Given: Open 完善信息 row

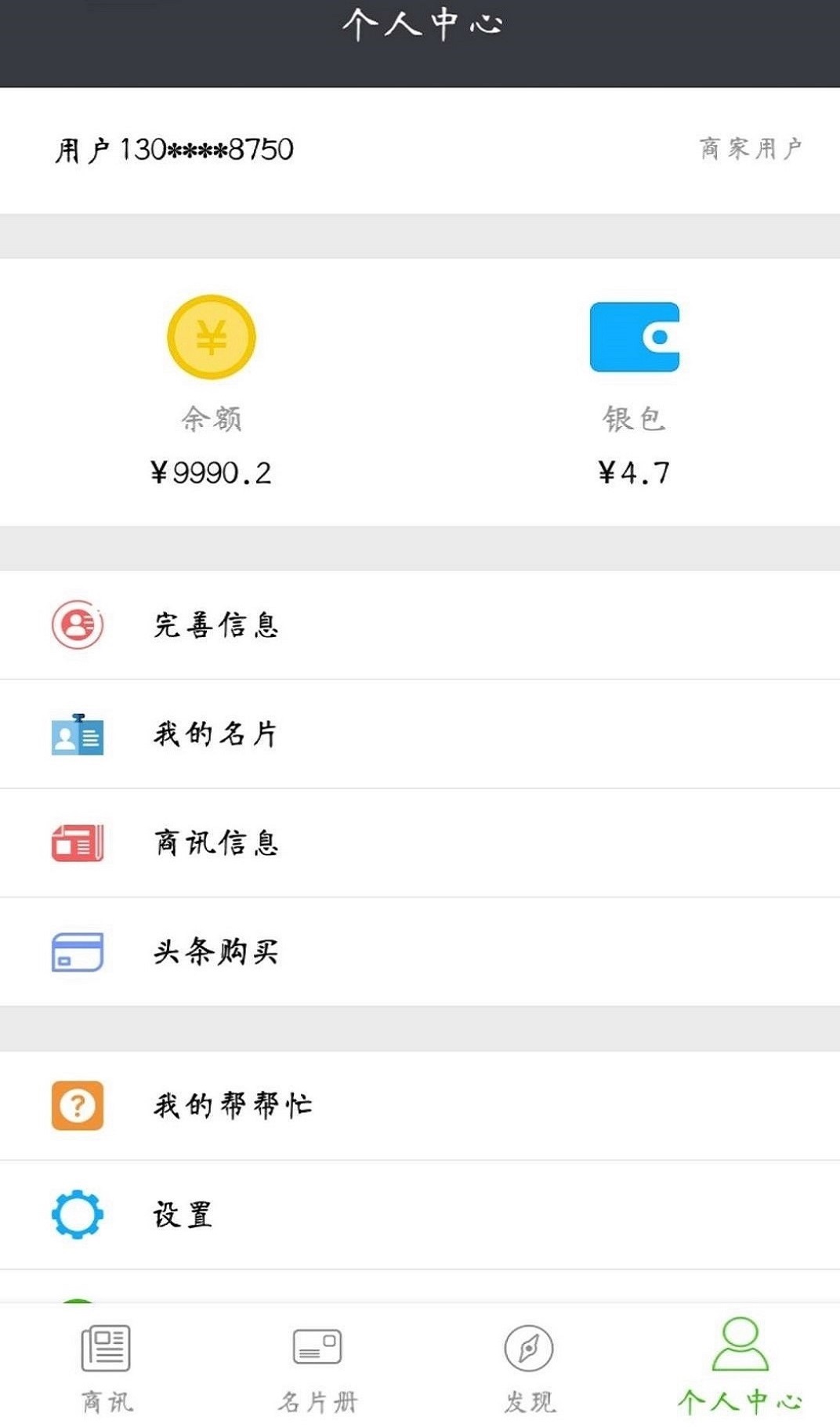Looking at the screenshot, I should point(216,625).
